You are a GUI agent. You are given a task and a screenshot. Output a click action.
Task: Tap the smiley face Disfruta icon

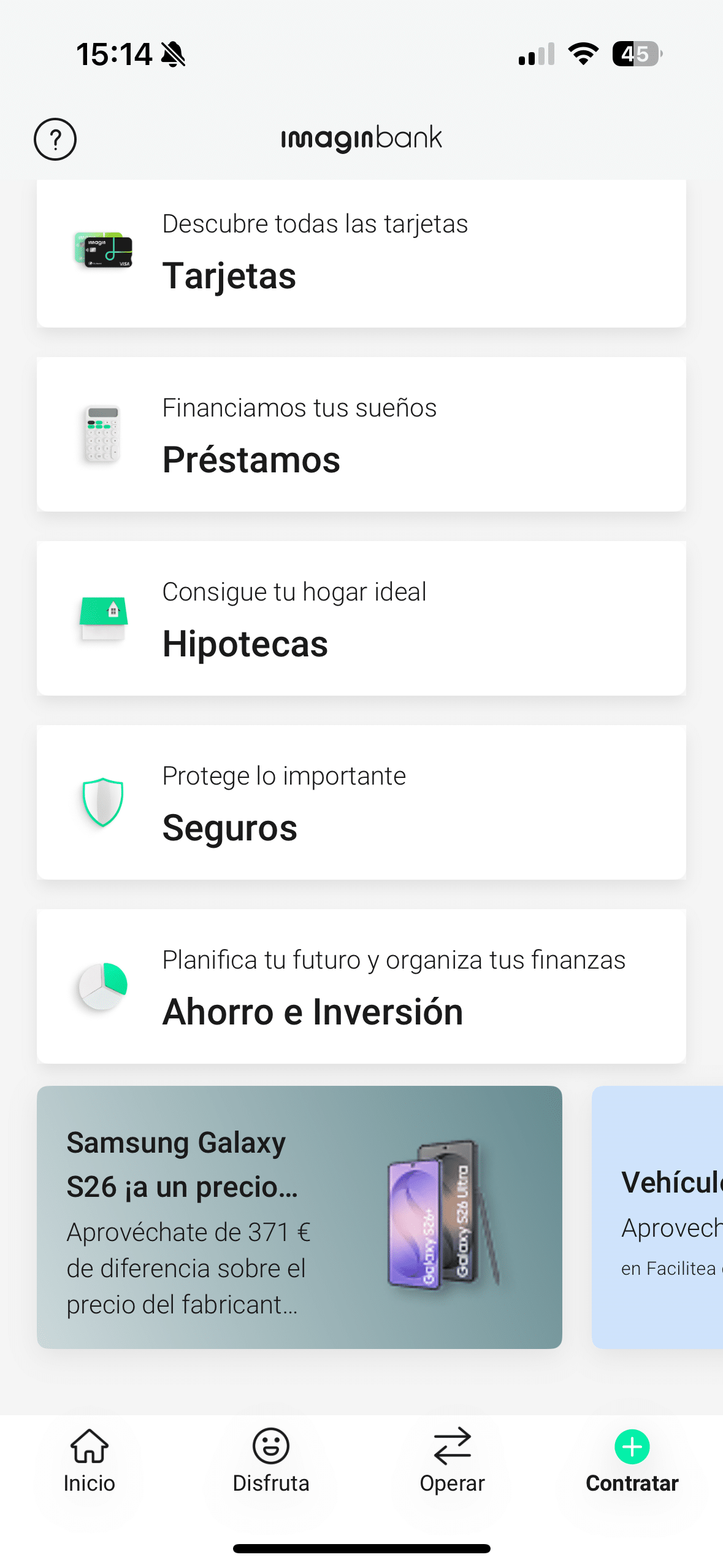tap(272, 1447)
